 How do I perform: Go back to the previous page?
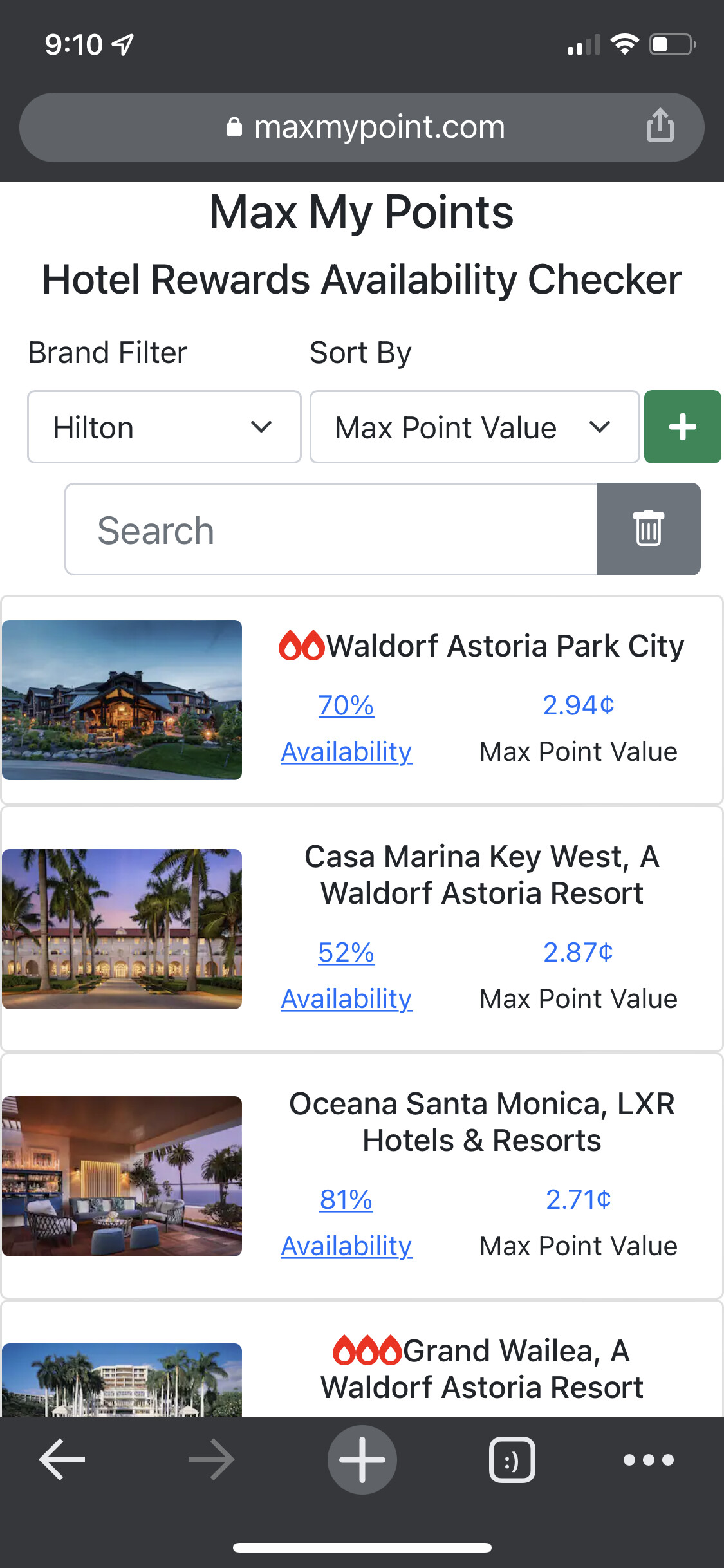point(62,1459)
